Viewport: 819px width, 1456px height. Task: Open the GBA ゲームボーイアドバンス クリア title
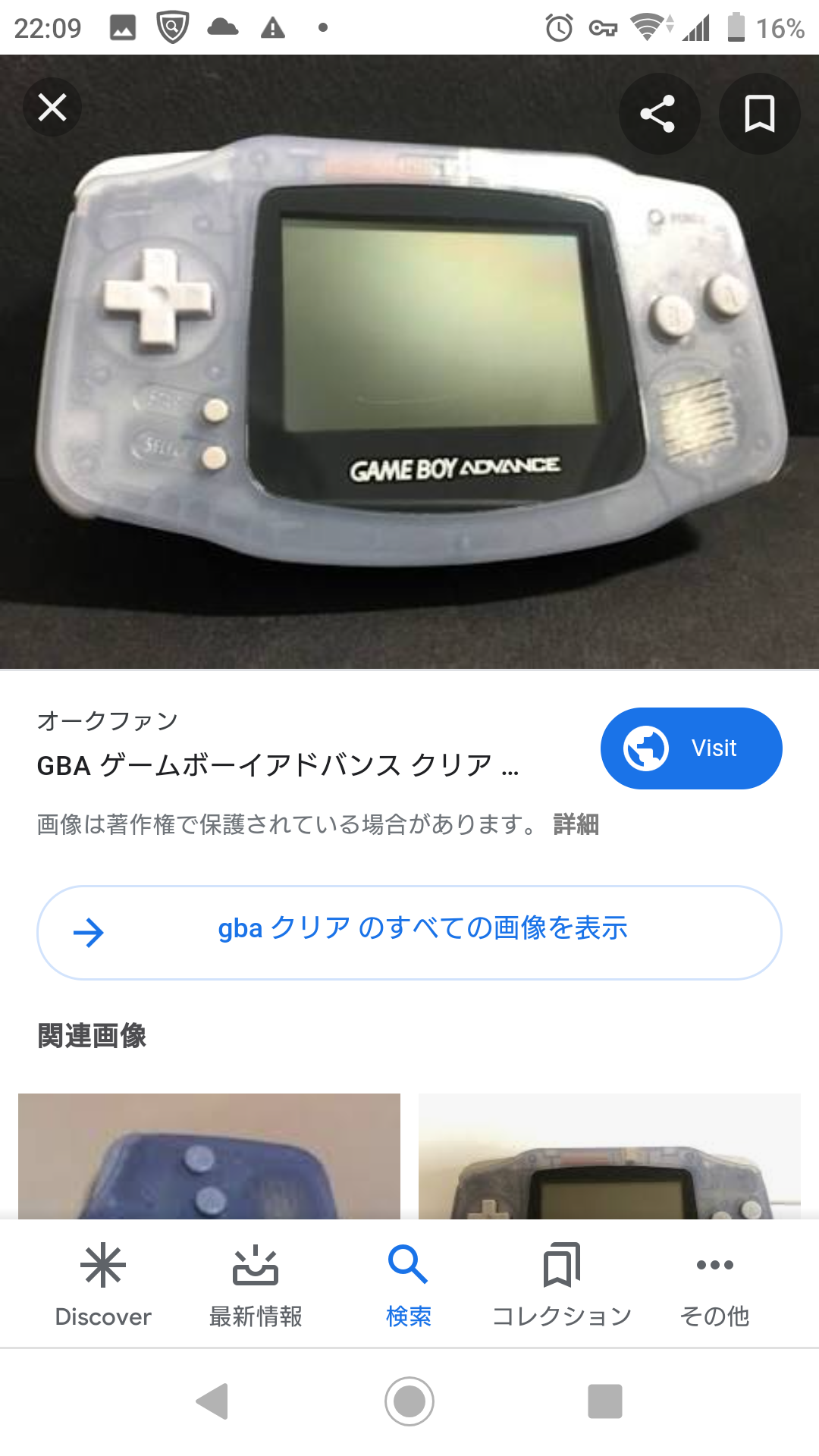(278, 765)
